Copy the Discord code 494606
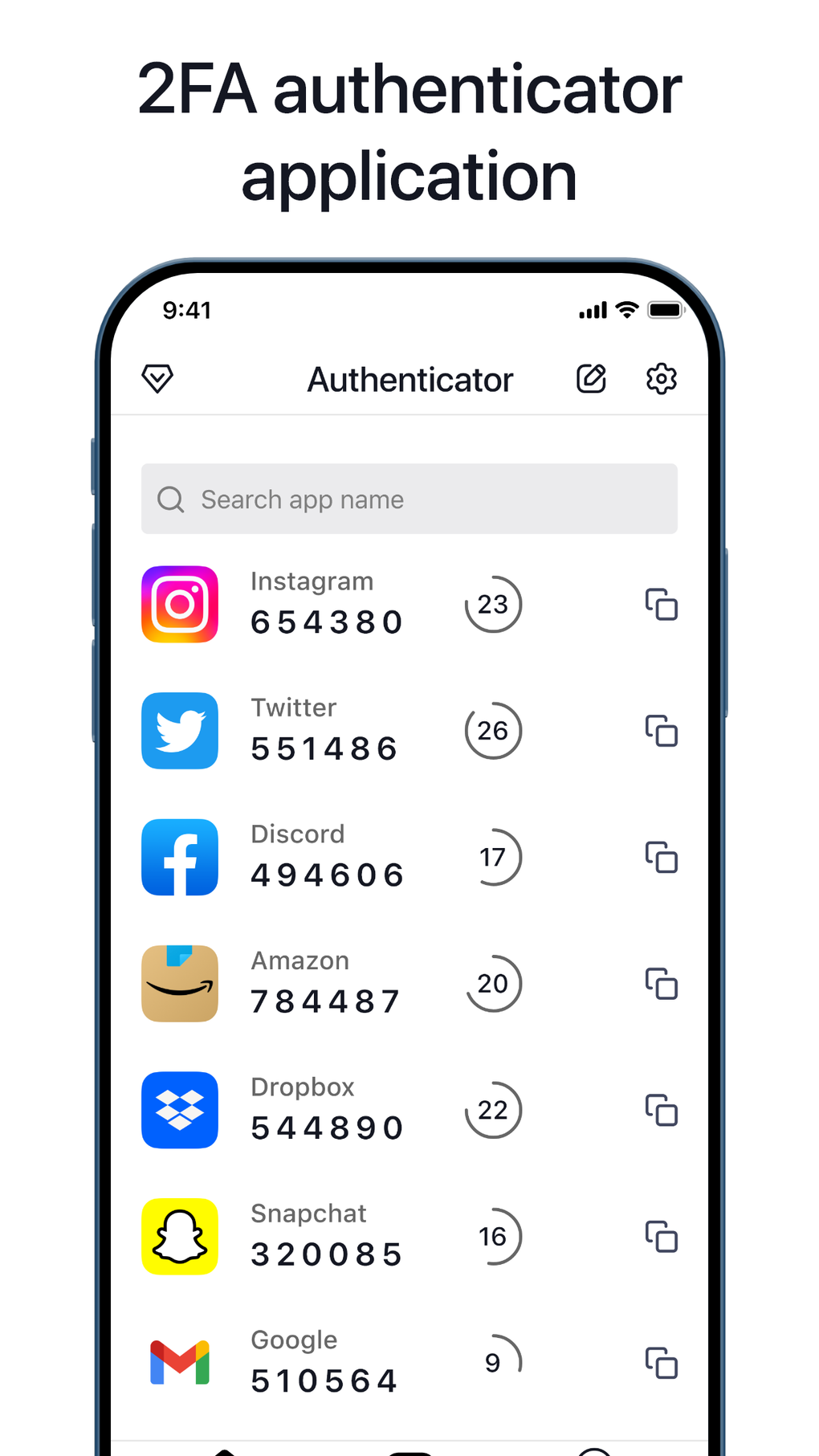The height and width of the screenshot is (1456, 819). click(x=661, y=858)
